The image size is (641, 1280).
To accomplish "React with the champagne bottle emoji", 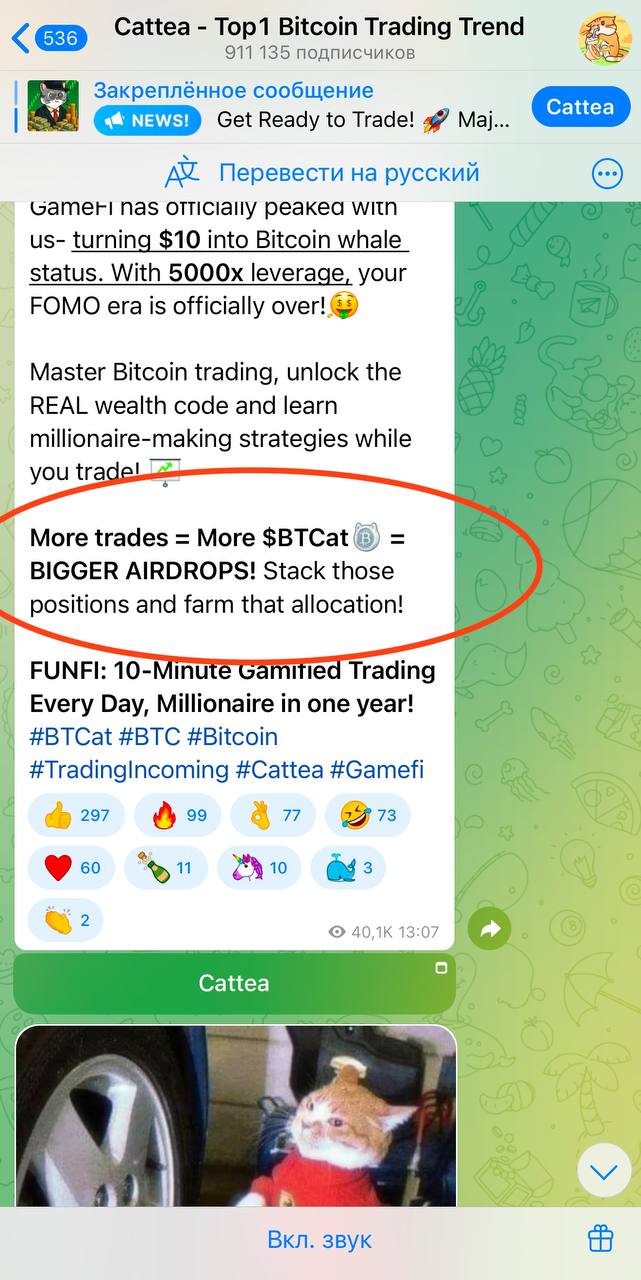I will 165,867.
